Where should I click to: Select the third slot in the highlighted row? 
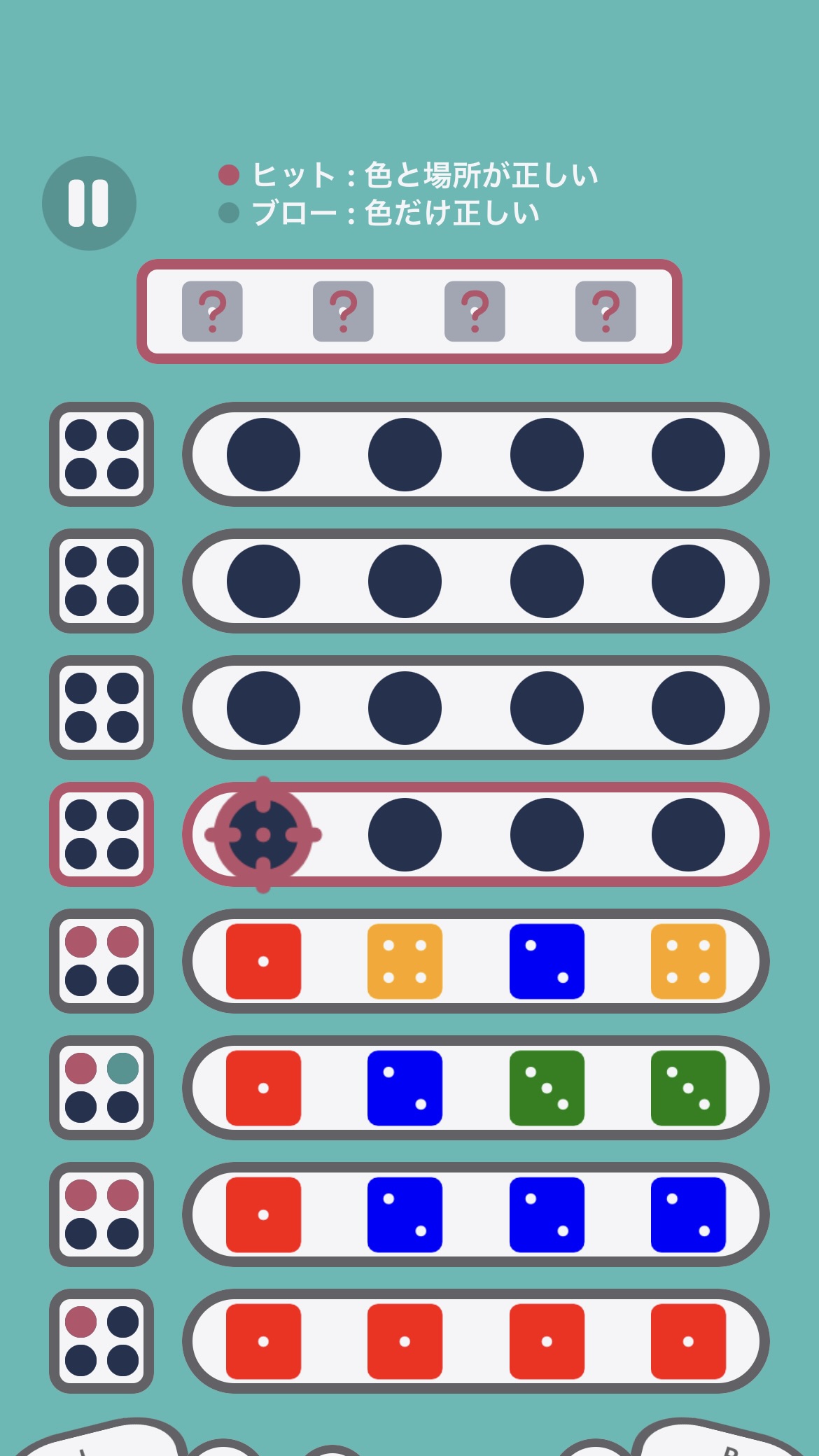tap(547, 834)
